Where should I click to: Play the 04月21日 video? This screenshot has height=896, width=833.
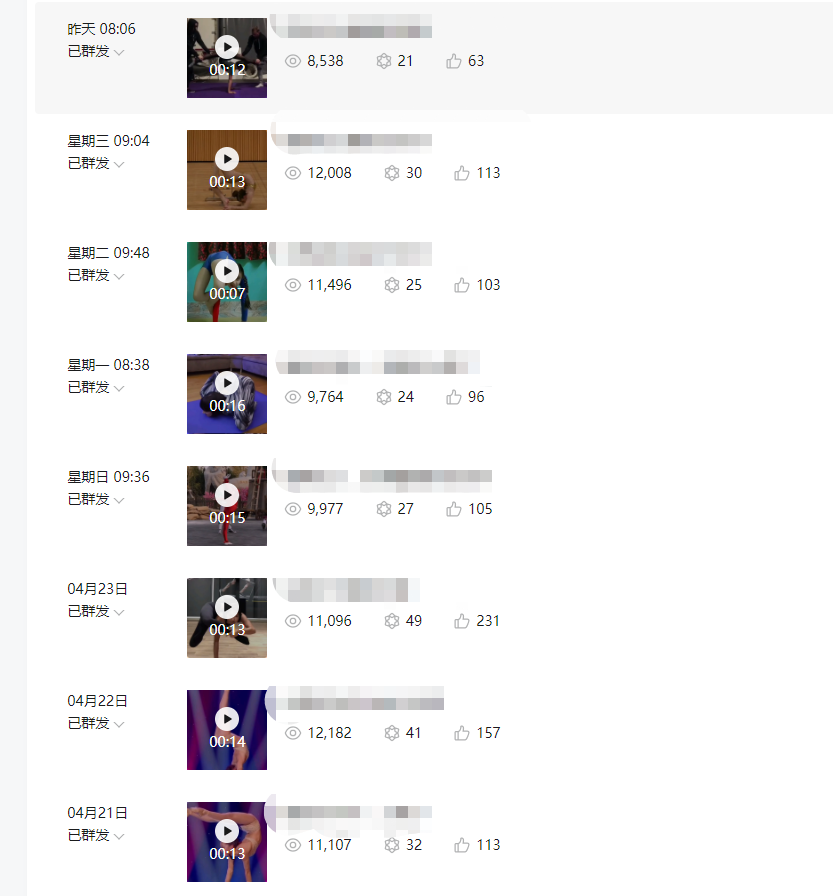pyautogui.click(x=227, y=831)
